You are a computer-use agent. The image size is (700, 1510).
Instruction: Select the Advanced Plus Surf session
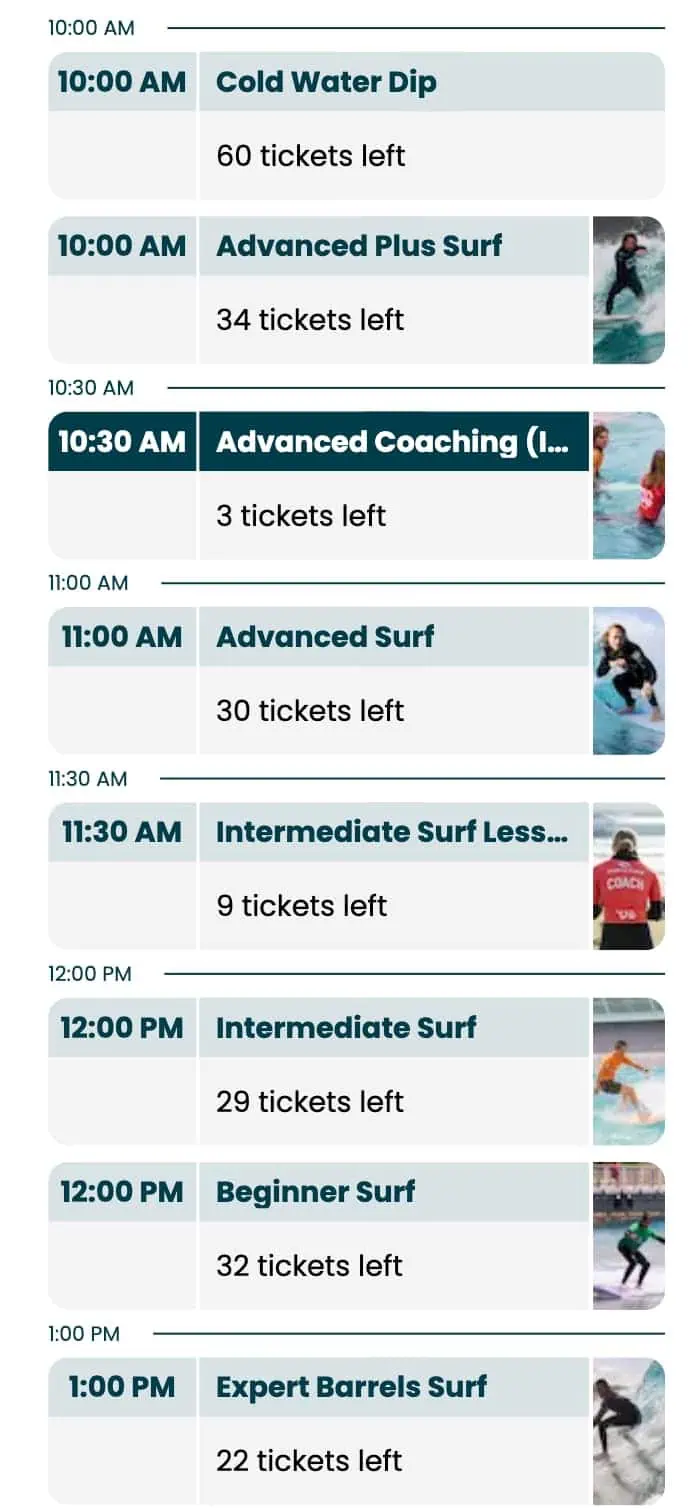pos(356,290)
